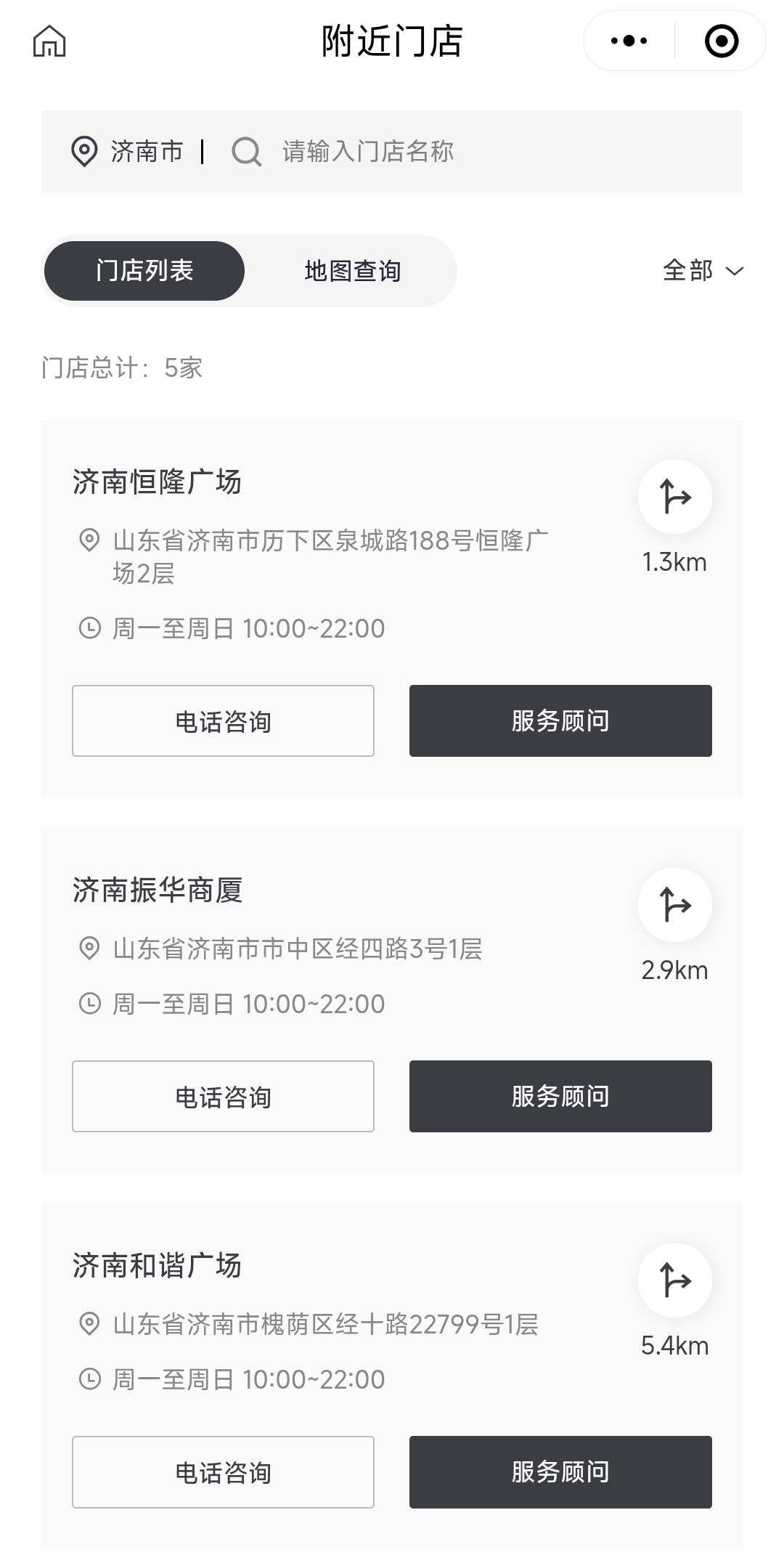The width and height of the screenshot is (784, 1555).
Task: Close the mini program via the circle icon
Action: tap(722, 41)
